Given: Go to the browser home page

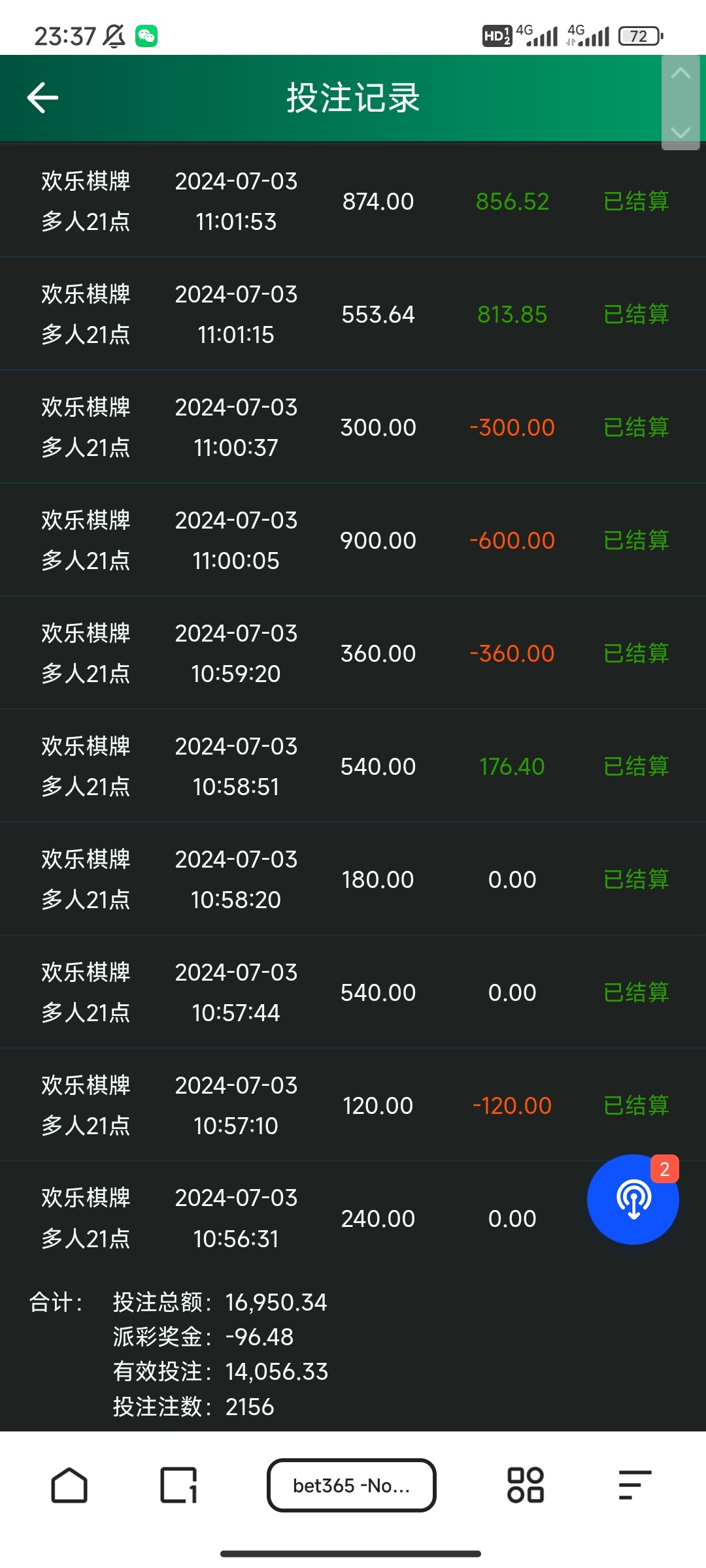Looking at the screenshot, I should [69, 1486].
